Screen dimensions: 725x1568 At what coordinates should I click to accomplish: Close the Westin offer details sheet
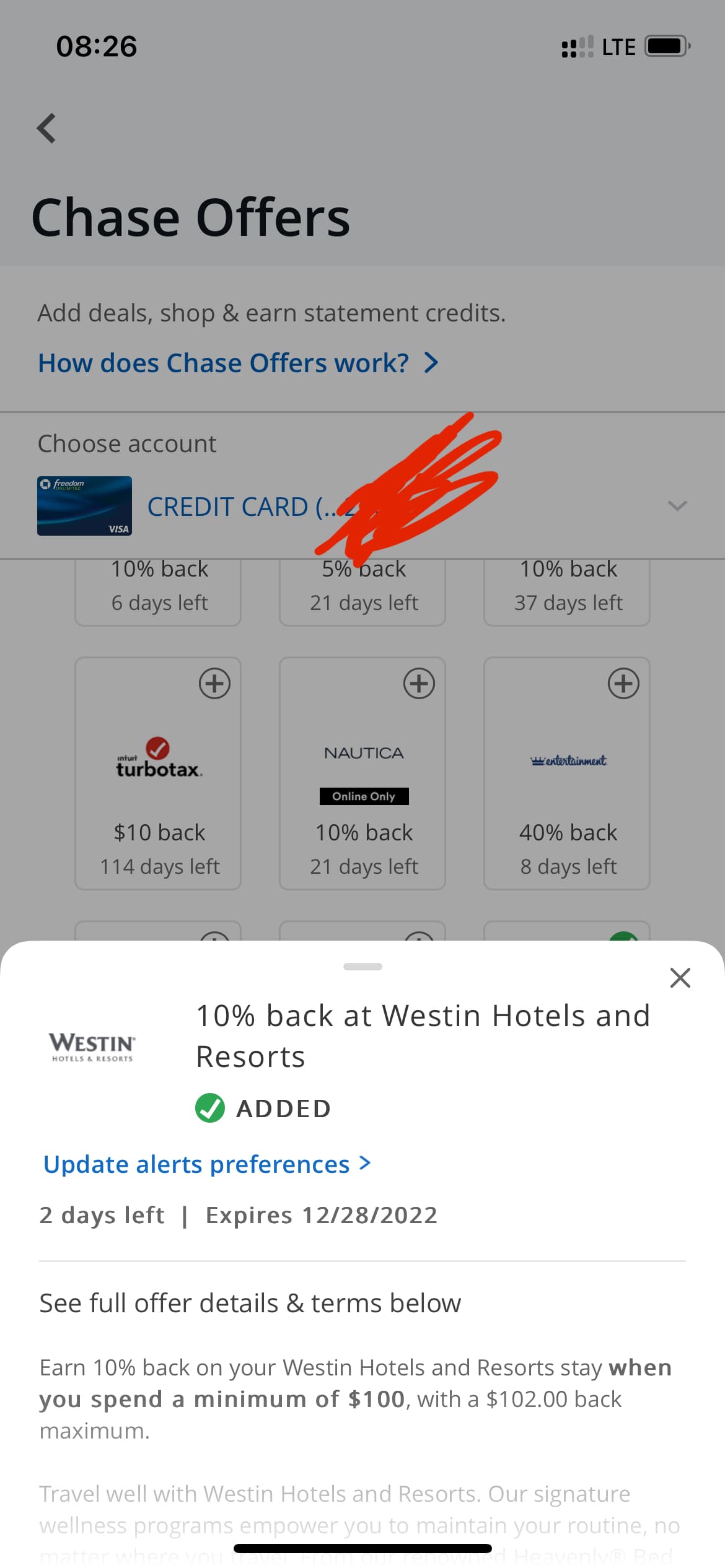point(680,978)
